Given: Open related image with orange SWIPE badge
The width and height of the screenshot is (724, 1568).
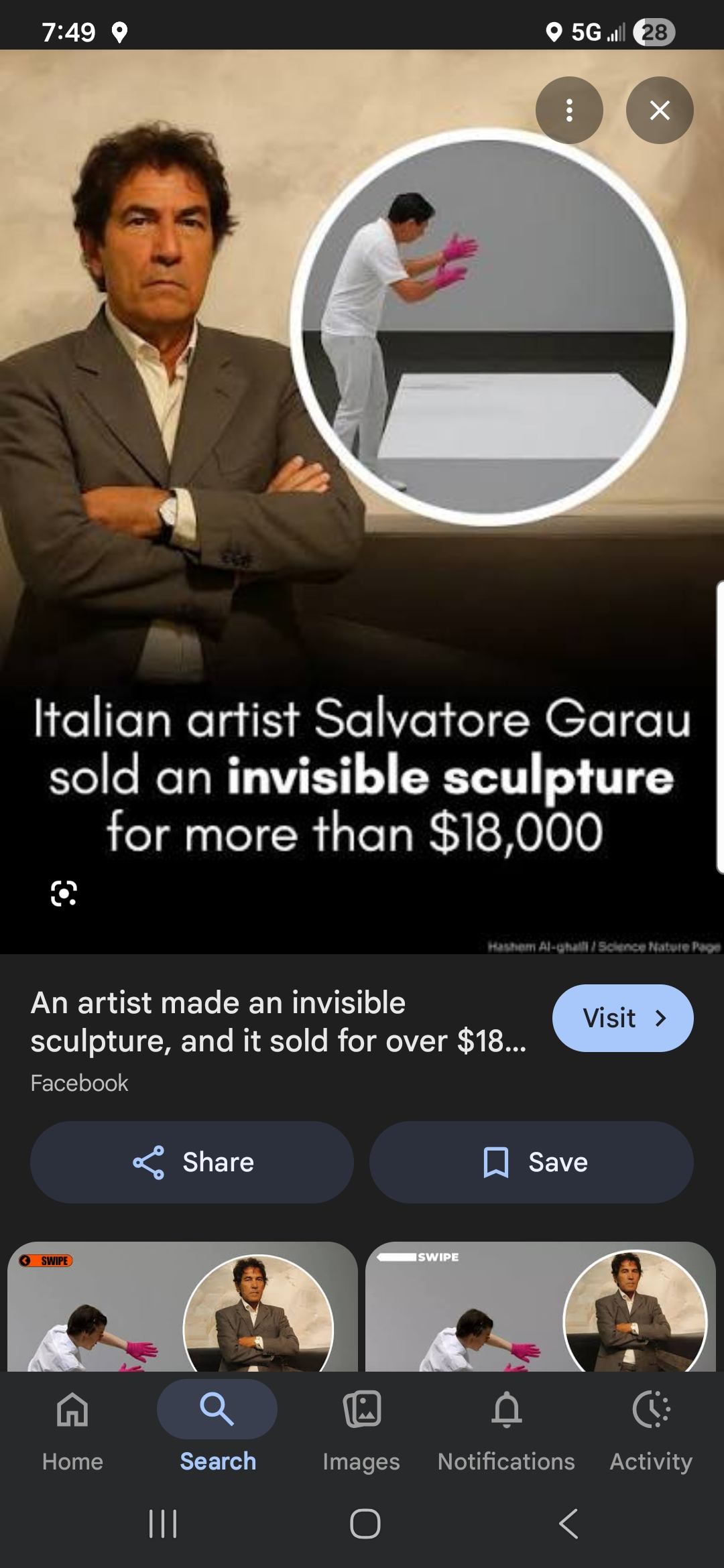Looking at the screenshot, I should (182, 1307).
